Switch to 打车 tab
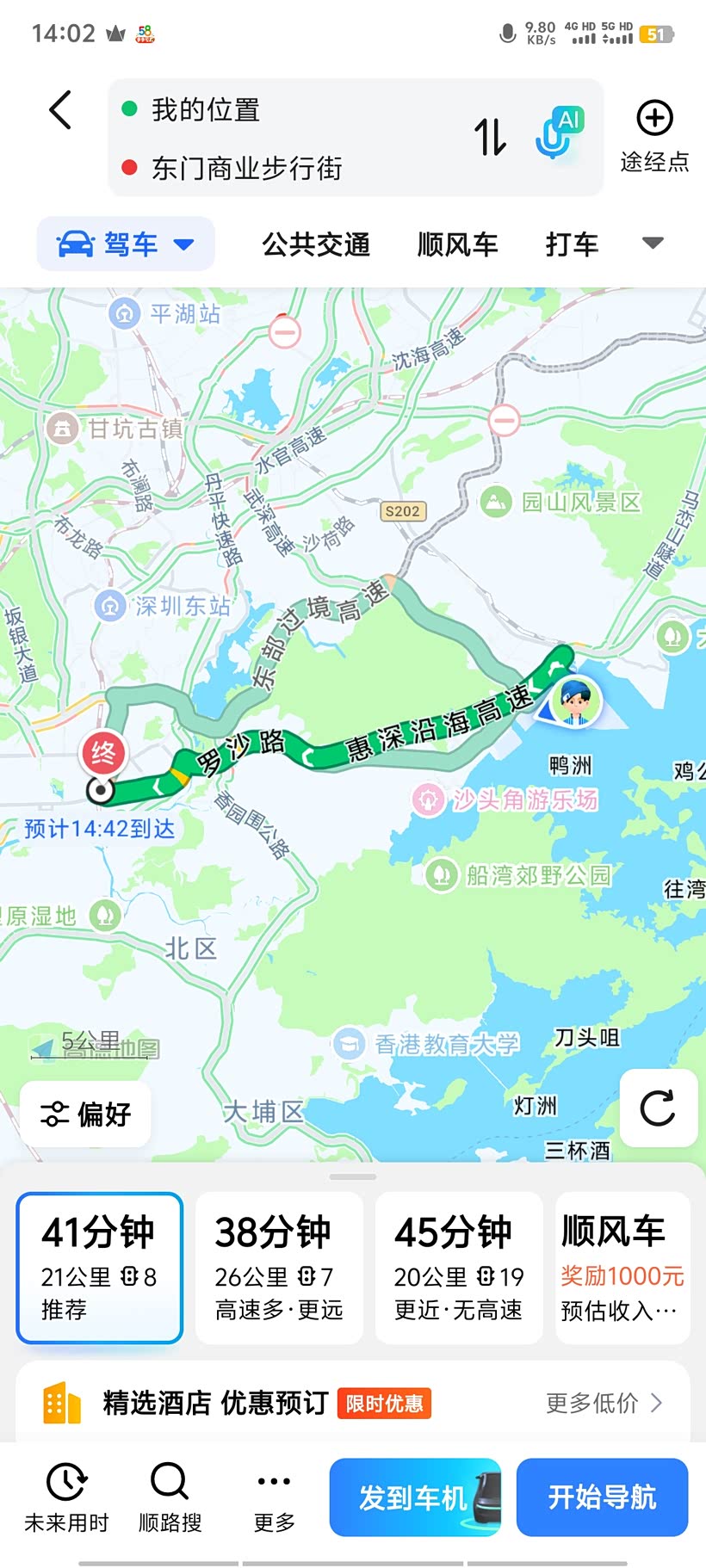This screenshot has height=1568, width=706. pyautogui.click(x=572, y=244)
